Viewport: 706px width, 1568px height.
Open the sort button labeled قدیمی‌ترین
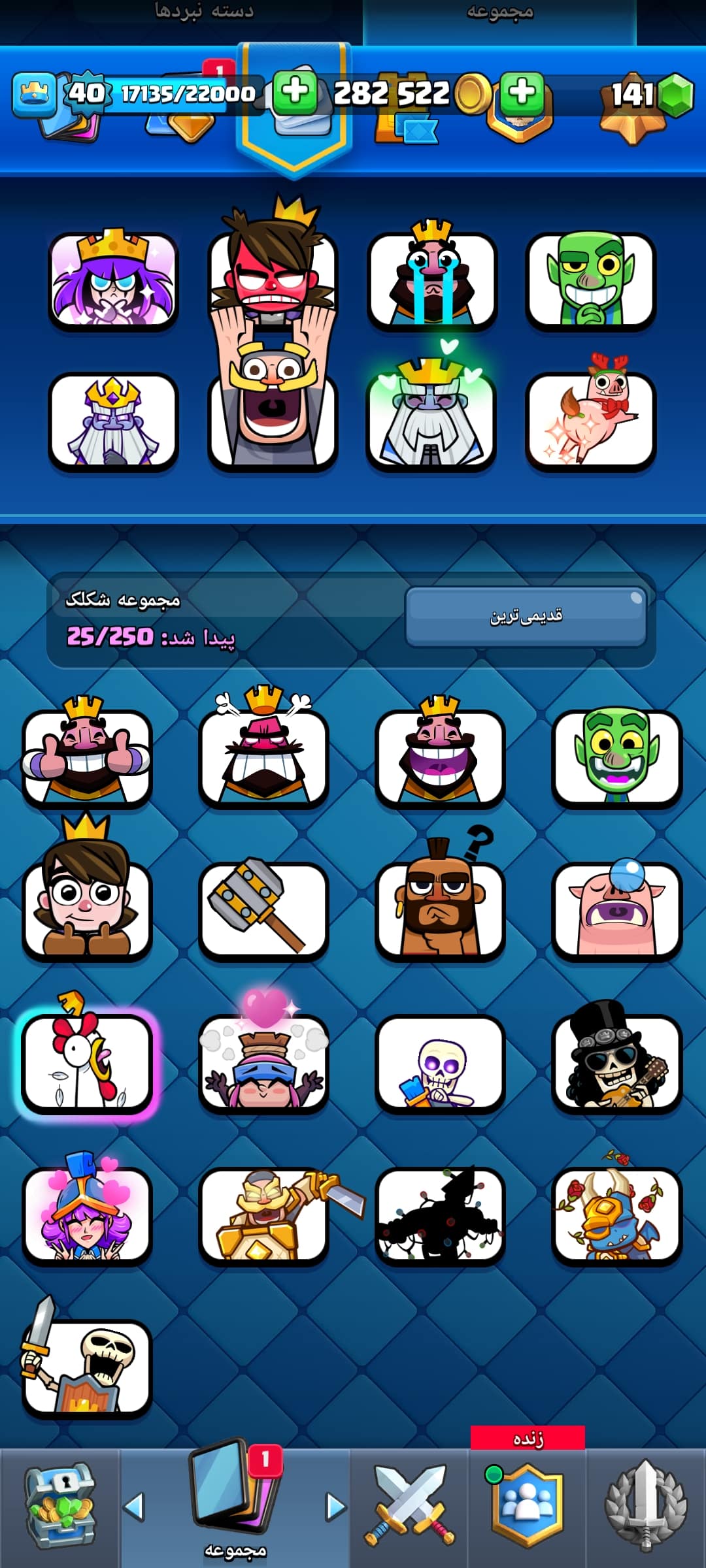point(526,616)
